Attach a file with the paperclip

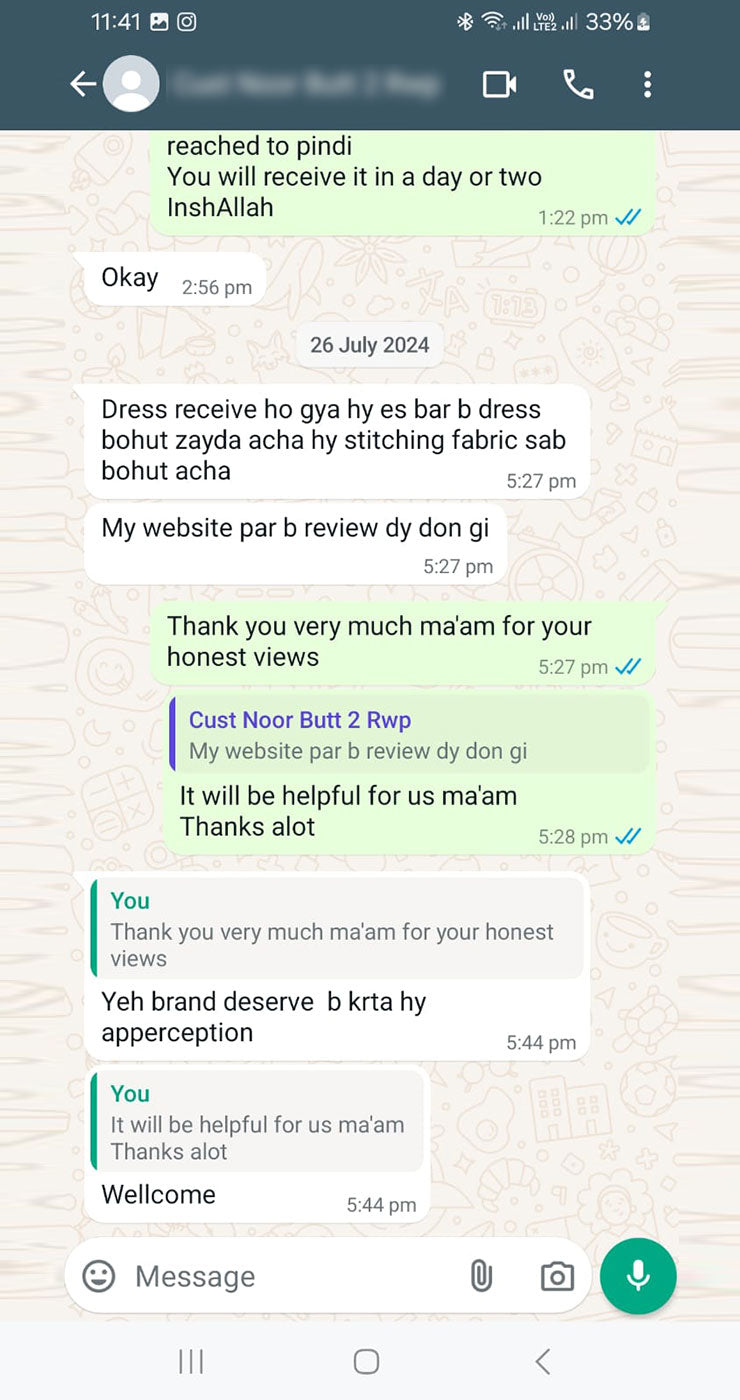481,1276
